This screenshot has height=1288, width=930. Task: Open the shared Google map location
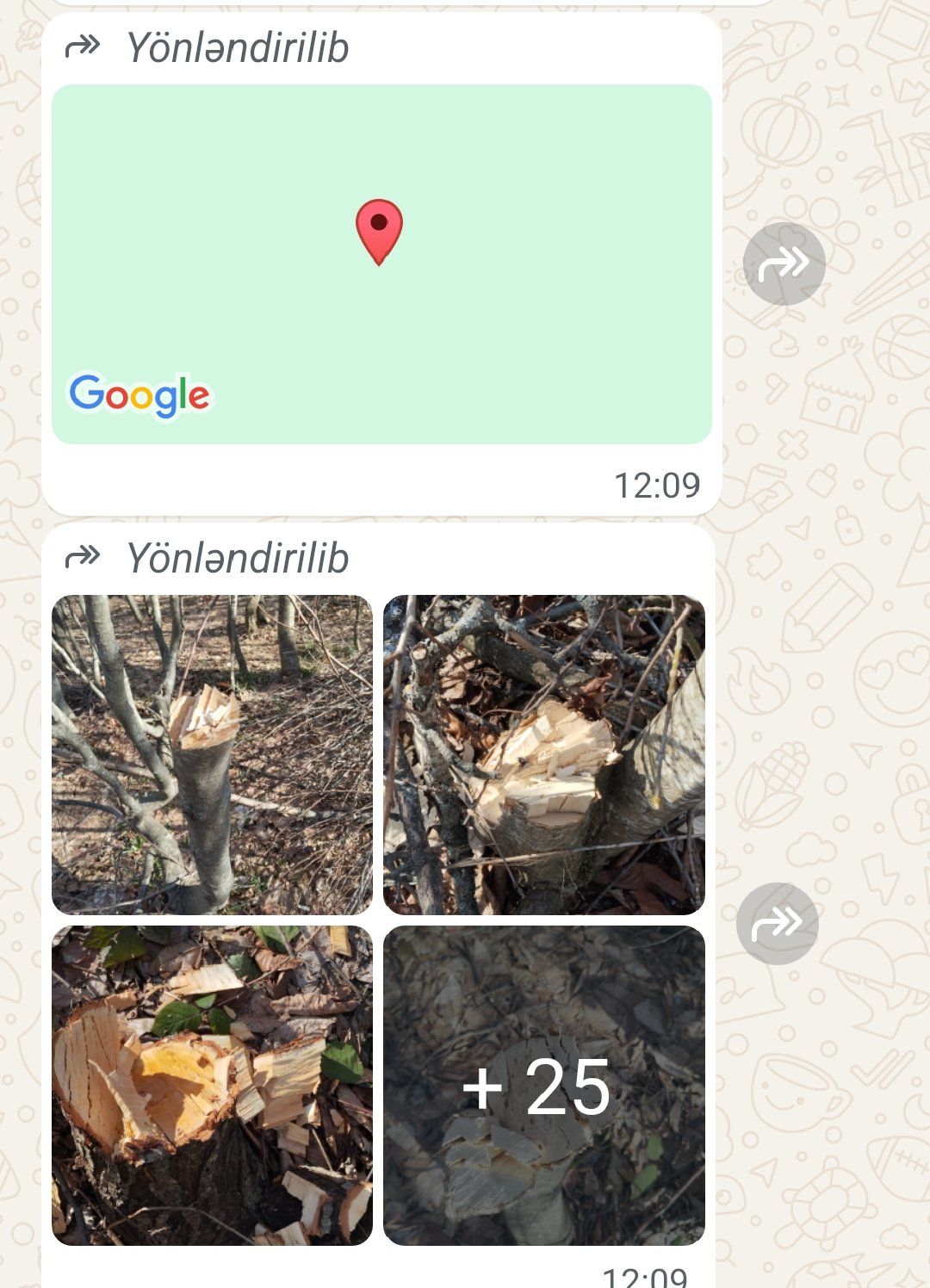(381, 263)
